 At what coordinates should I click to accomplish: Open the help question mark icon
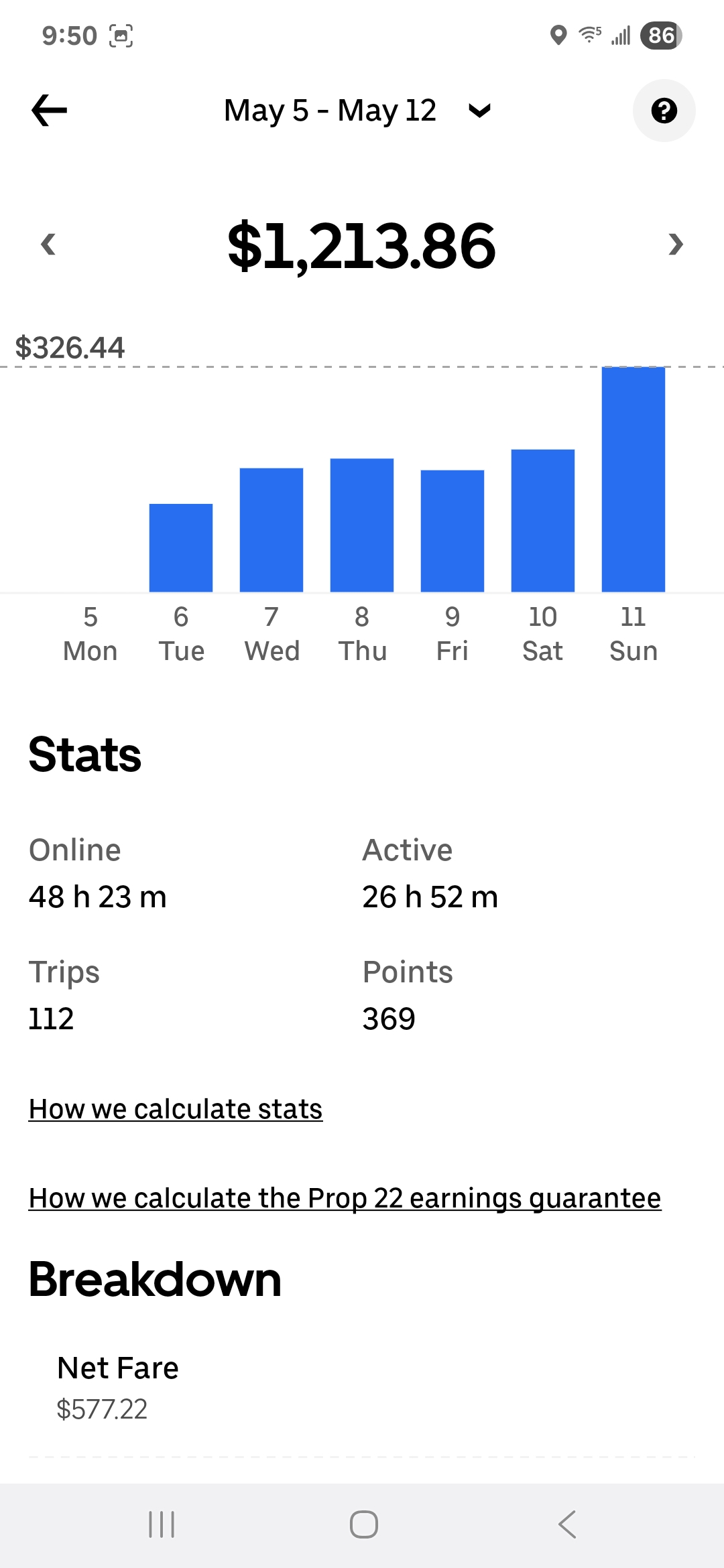click(664, 111)
